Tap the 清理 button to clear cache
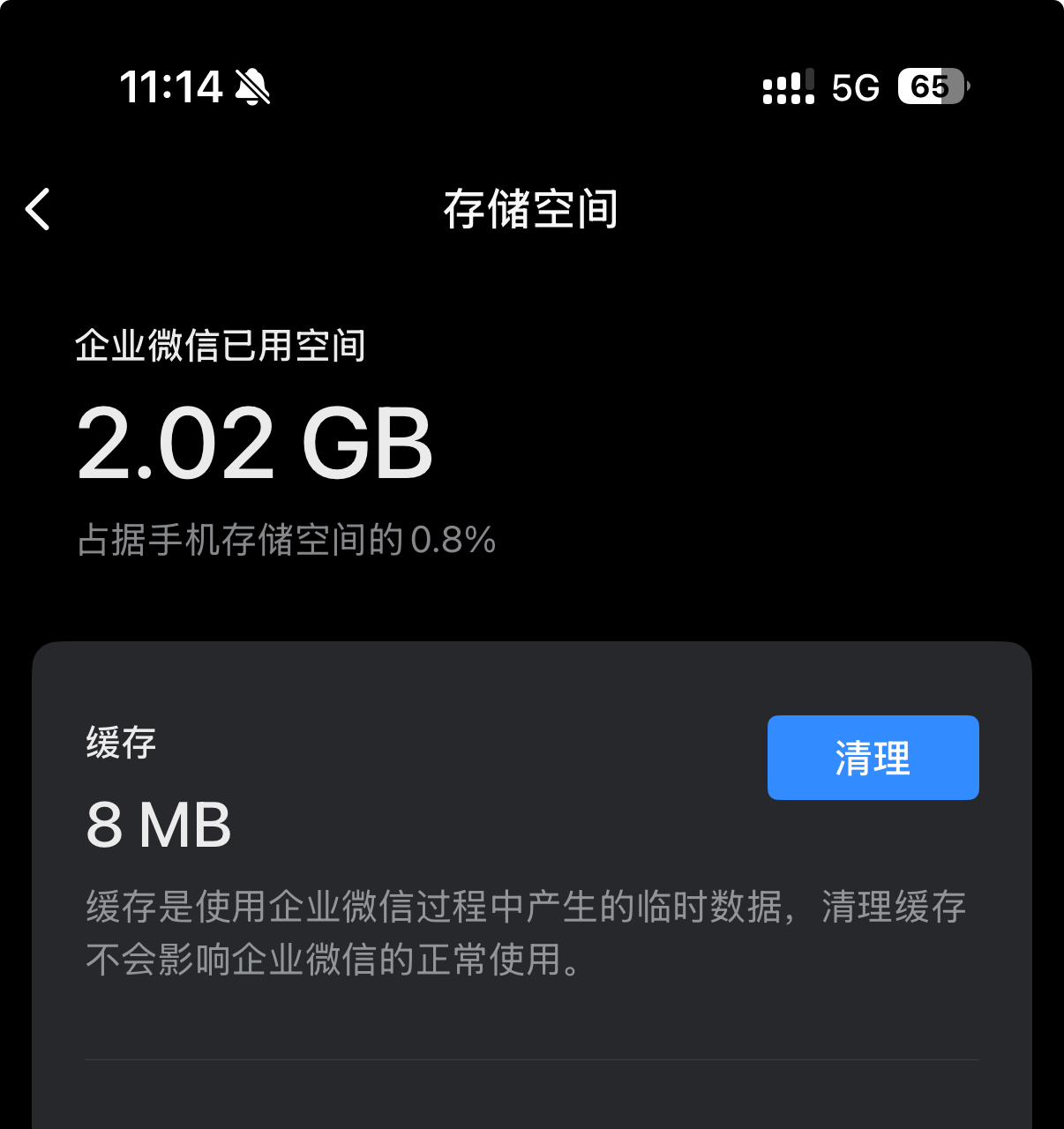The width and height of the screenshot is (1064, 1129). [873, 758]
